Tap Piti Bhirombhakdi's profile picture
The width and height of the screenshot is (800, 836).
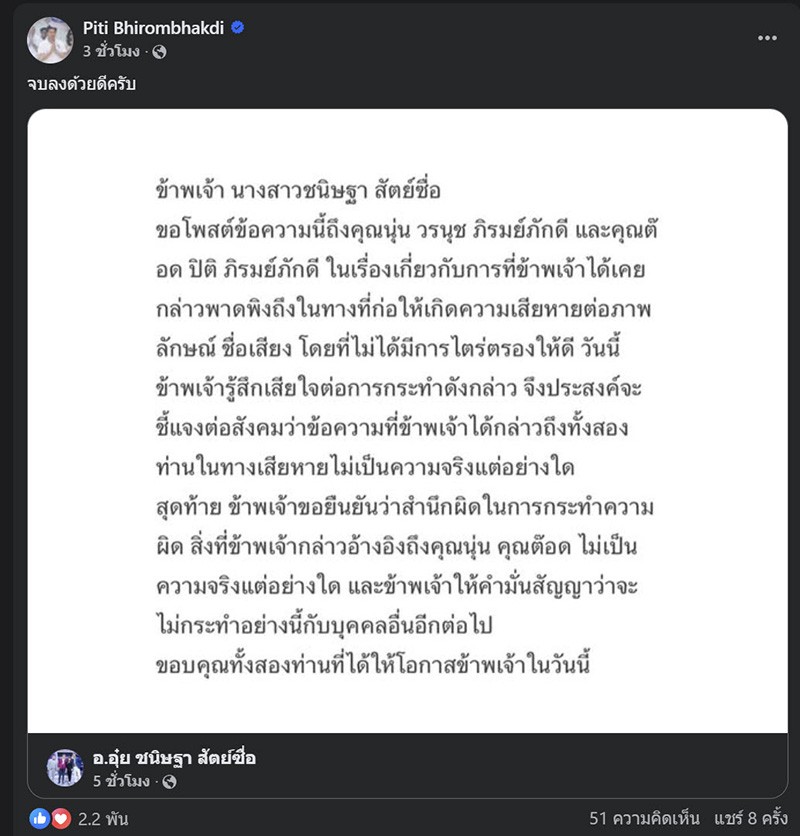(50, 40)
